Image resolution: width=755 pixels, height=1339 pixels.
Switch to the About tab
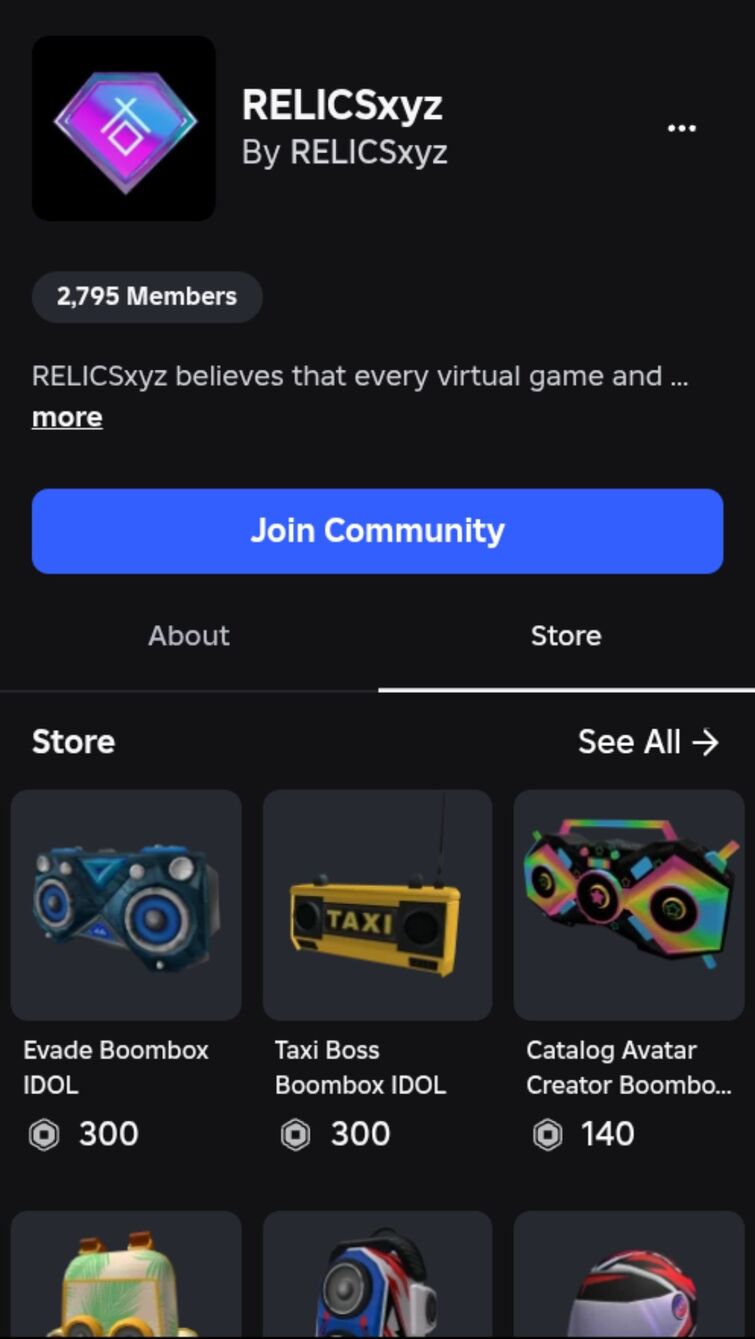coord(189,636)
